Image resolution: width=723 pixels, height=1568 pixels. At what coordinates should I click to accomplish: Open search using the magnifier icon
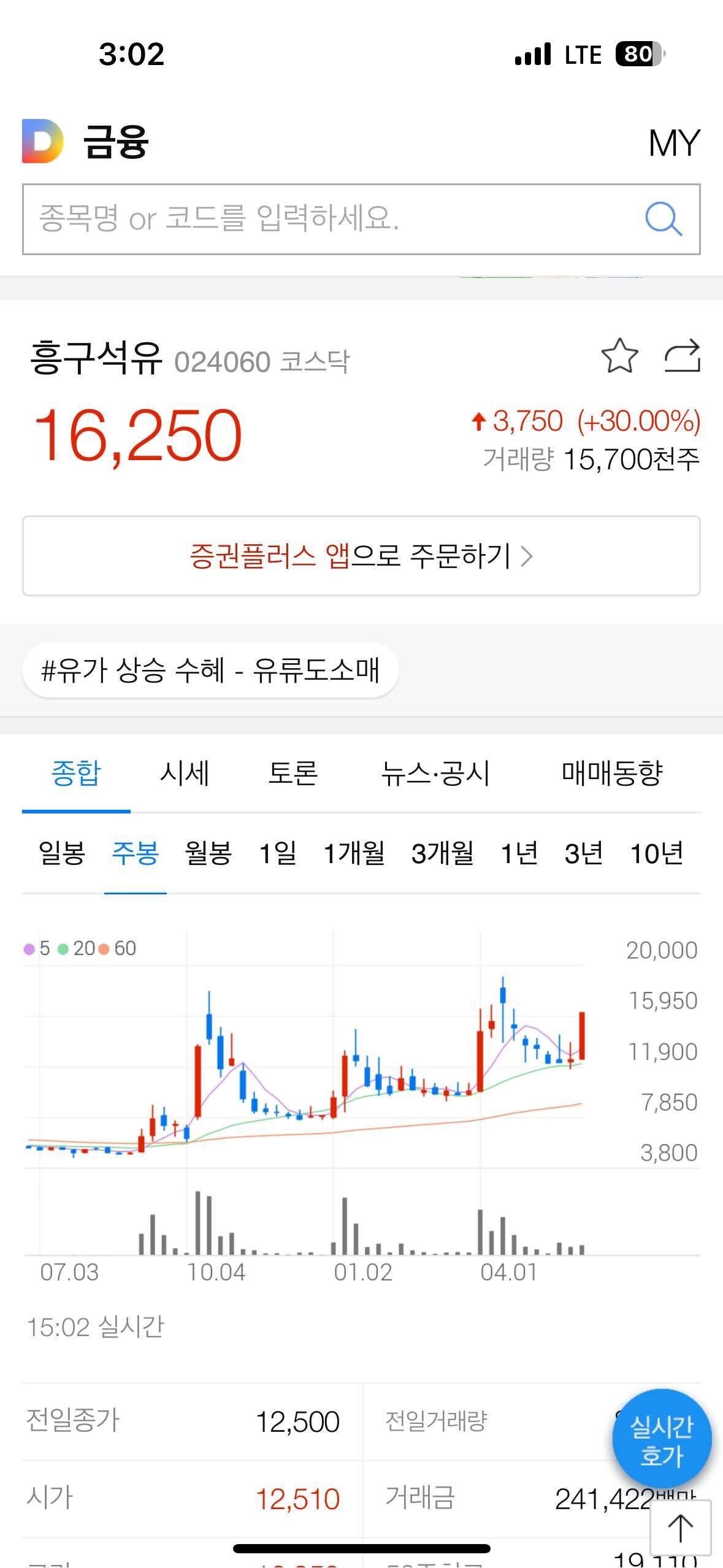coord(665,219)
